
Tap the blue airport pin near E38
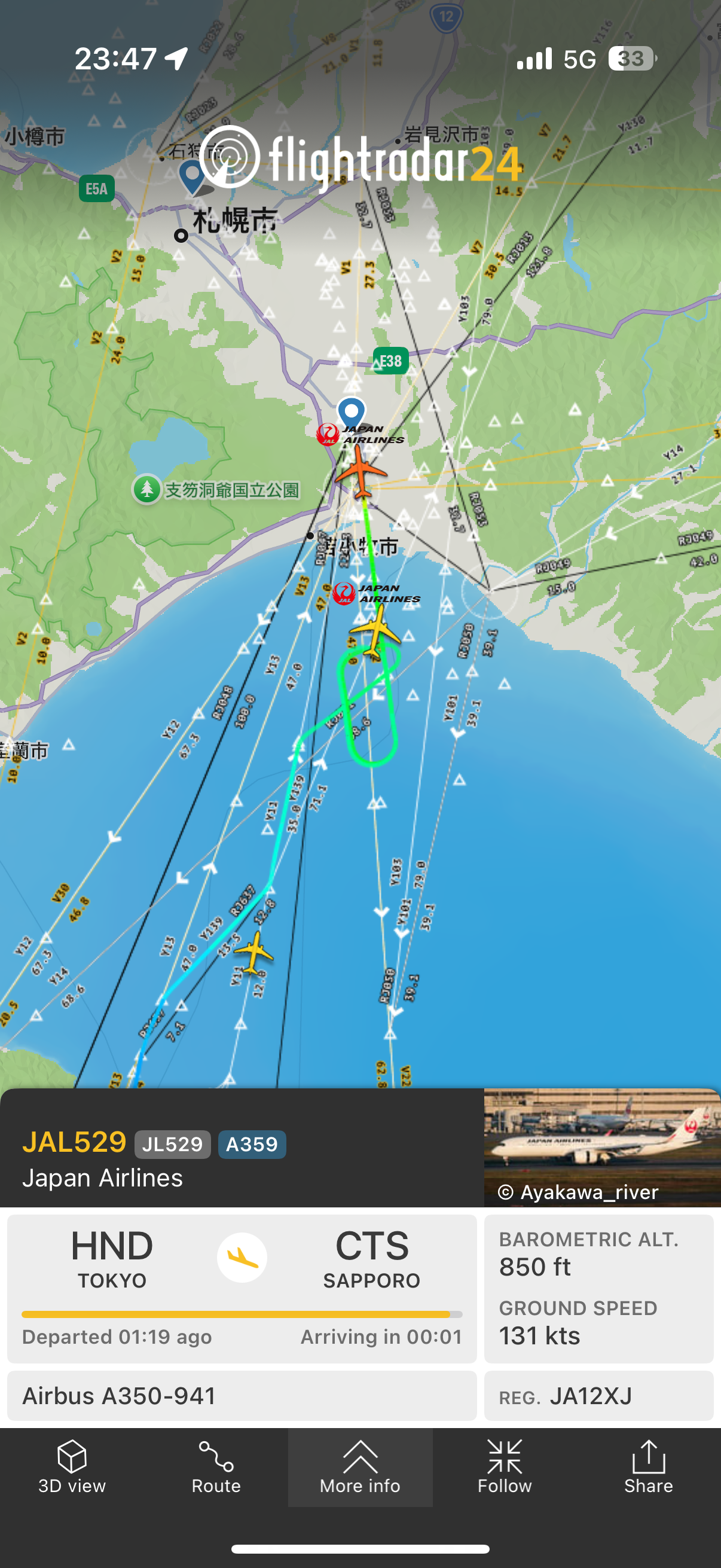click(351, 413)
